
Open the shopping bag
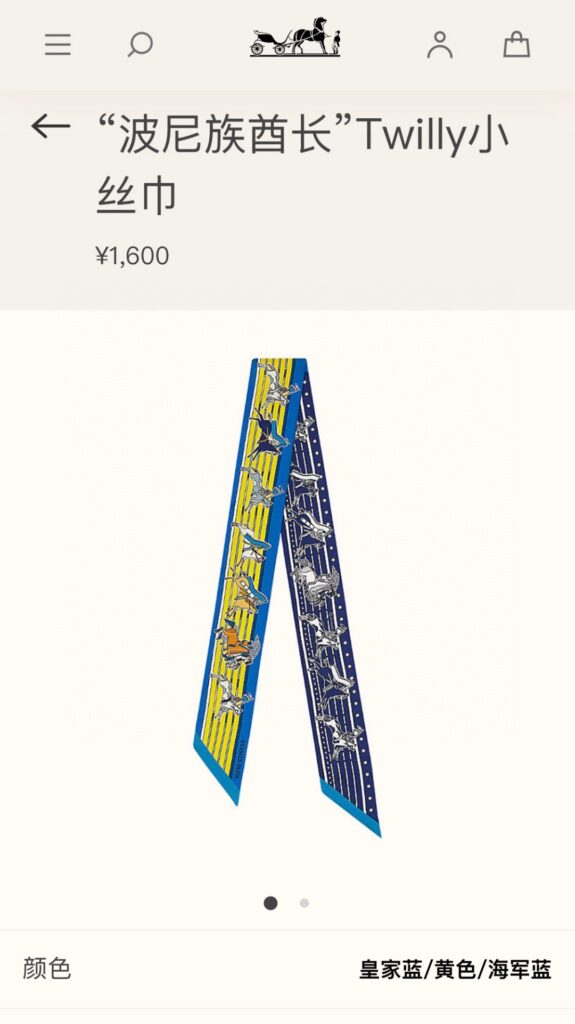[516, 44]
